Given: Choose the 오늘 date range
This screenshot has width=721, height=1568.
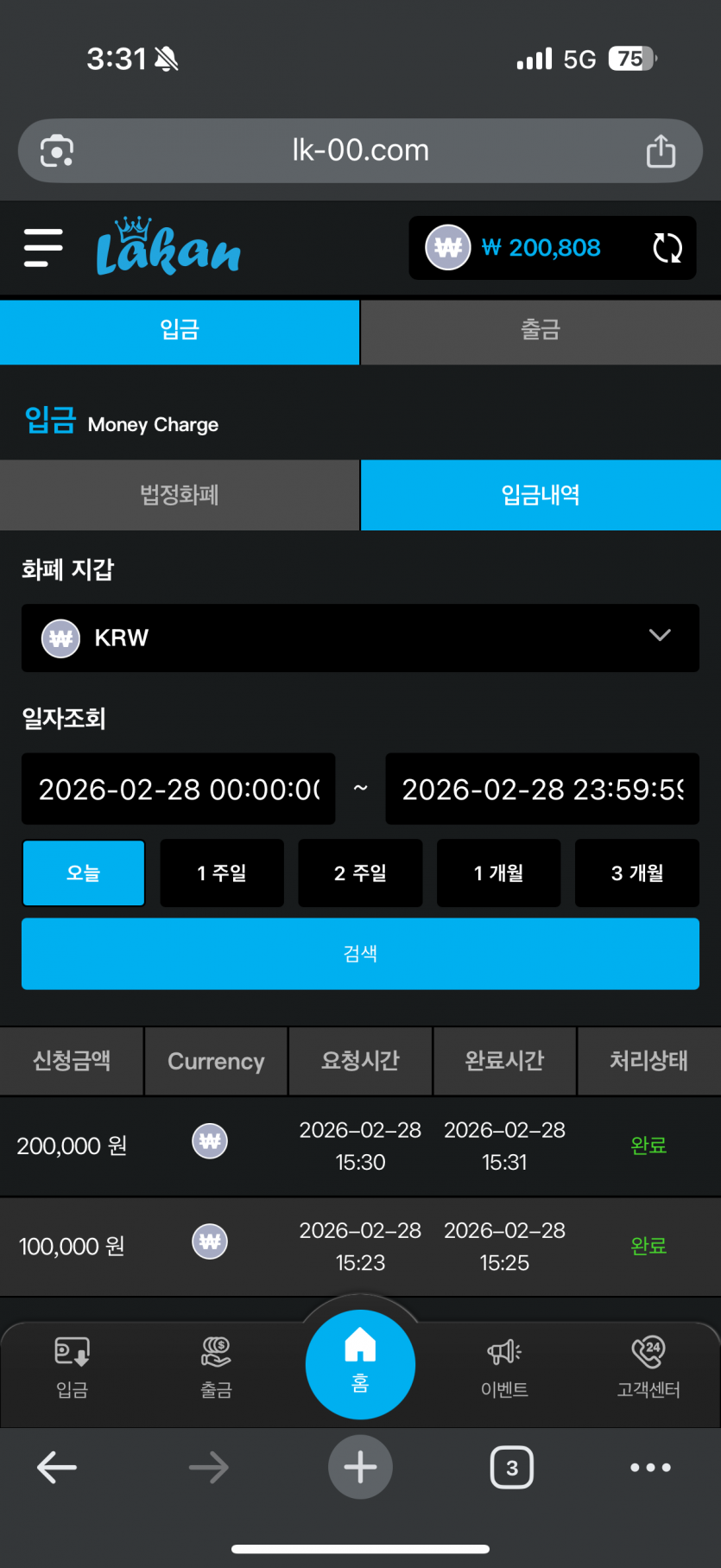Looking at the screenshot, I should coord(84,873).
